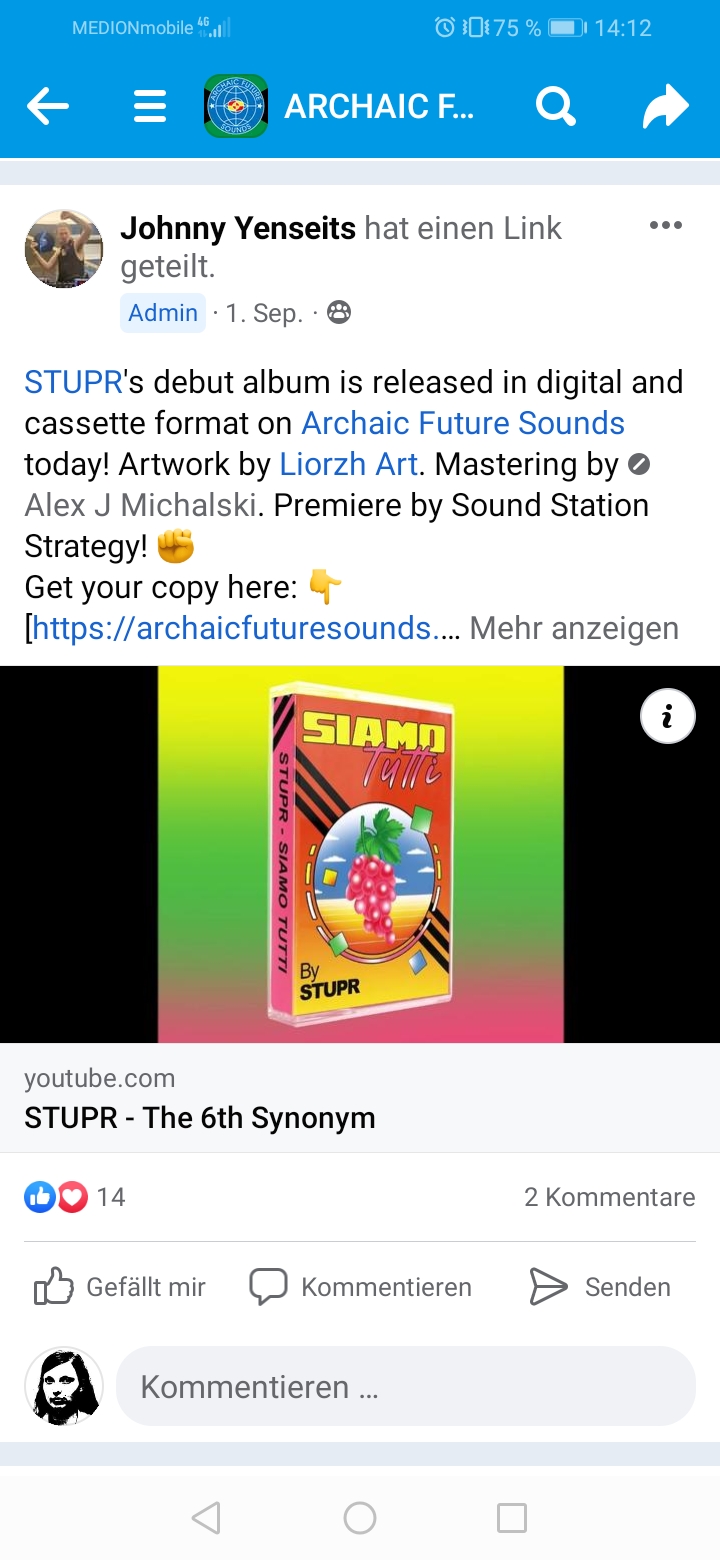The height and width of the screenshot is (1560, 720).
Task: Share the group via arrow icon
Action: click(x=666, y=106)
